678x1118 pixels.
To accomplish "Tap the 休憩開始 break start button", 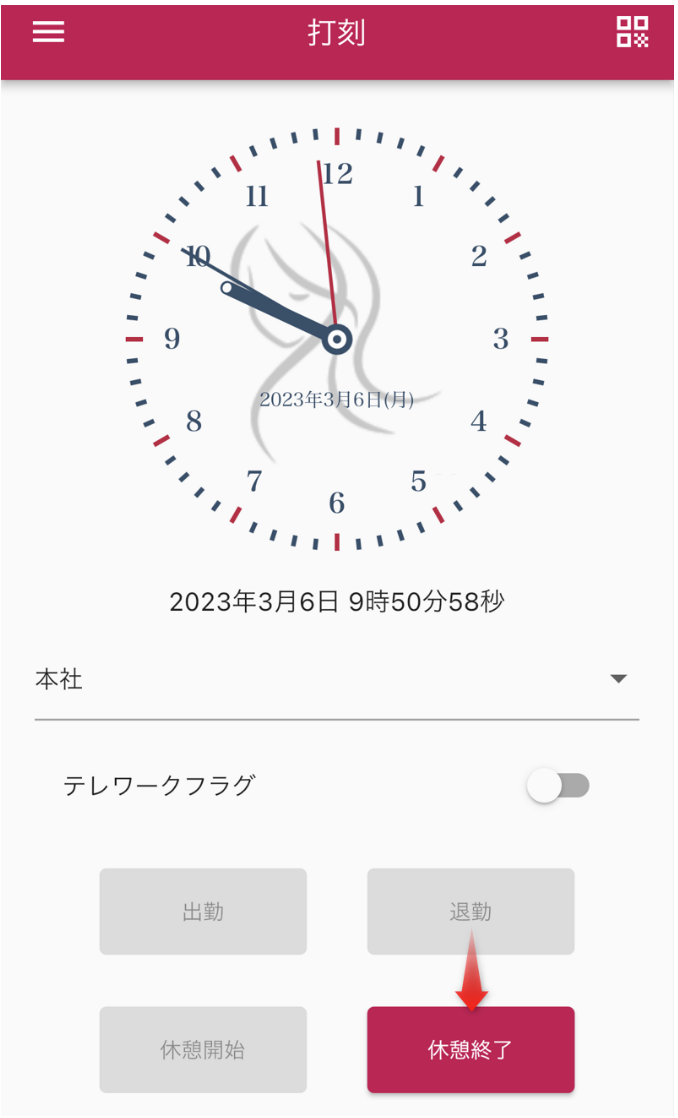I will 203,1050.
